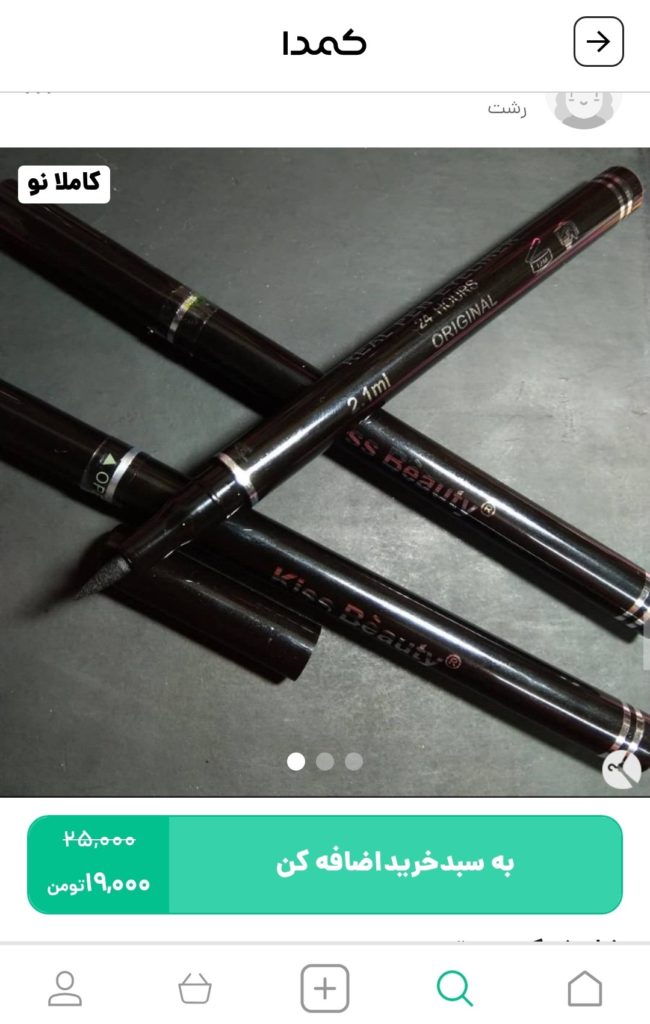Create a new listing with the plus button
The height and width of the screenshot is (1024, 650).
(325, 989)
